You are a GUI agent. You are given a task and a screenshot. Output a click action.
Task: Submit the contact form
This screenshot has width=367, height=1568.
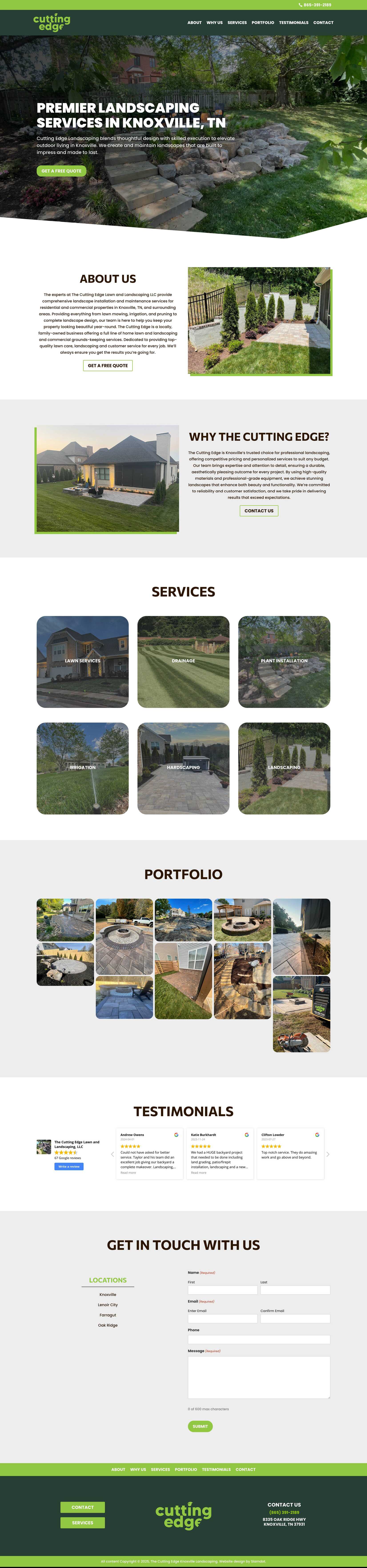[x=200, y=1426]
